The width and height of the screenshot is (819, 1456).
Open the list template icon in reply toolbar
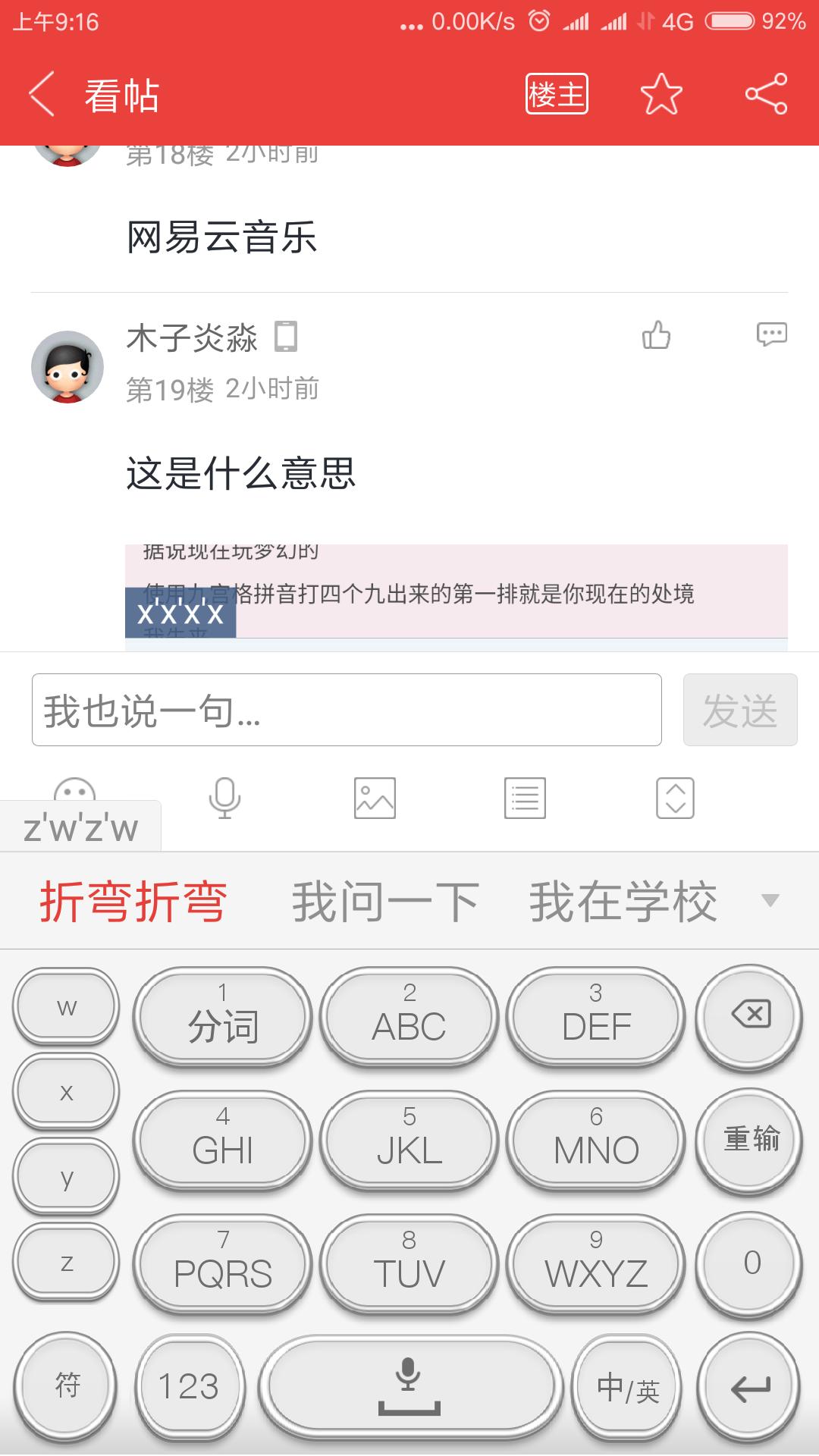tap(525, 798)
